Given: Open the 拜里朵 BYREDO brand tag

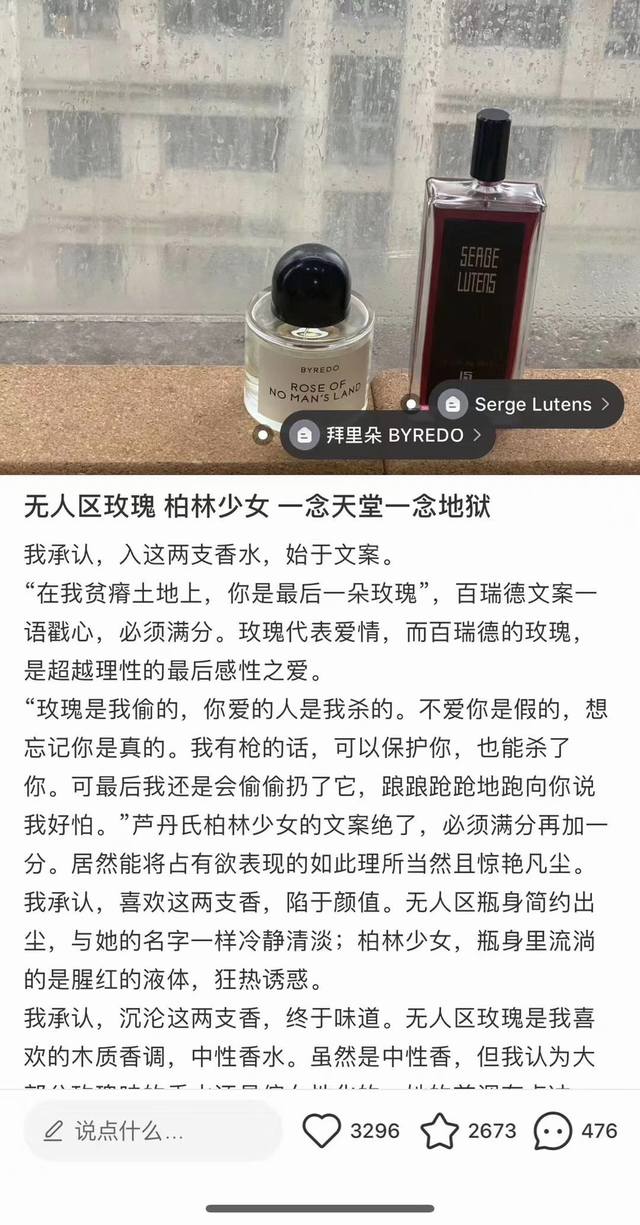Looking at the screenshot, I should click(388, 435).
